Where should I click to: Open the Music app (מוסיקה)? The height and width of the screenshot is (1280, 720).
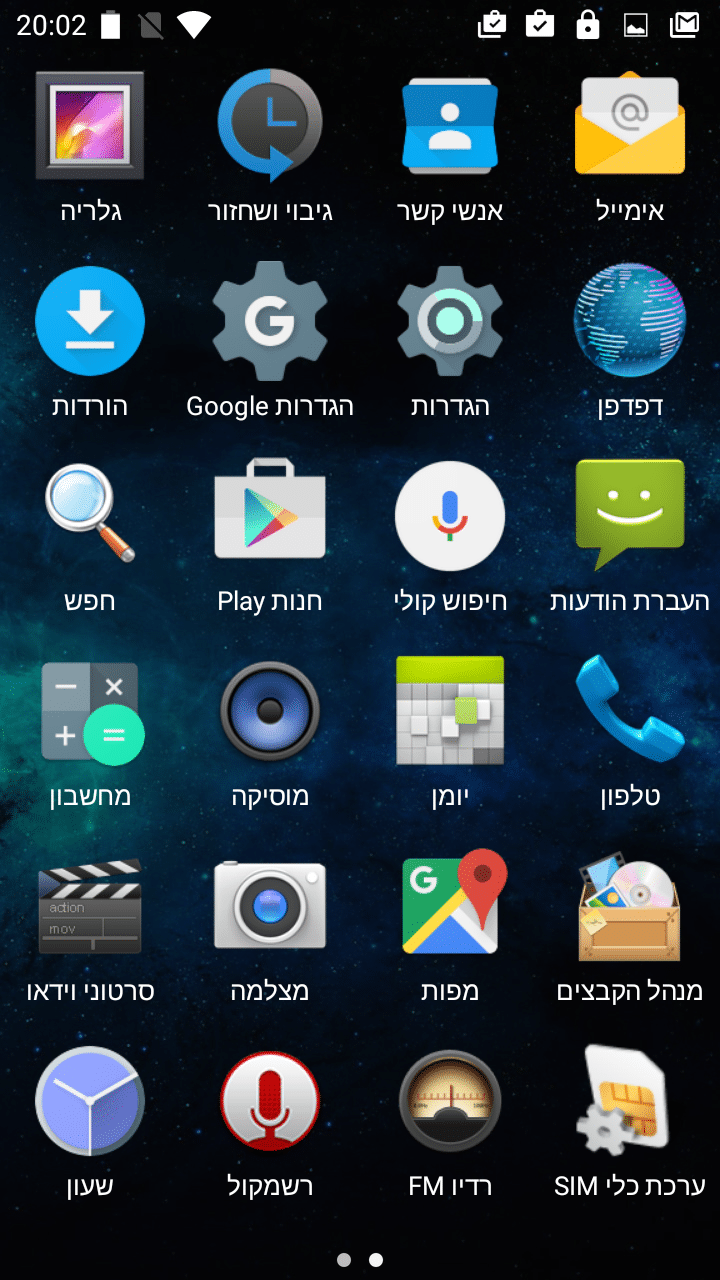270,712
